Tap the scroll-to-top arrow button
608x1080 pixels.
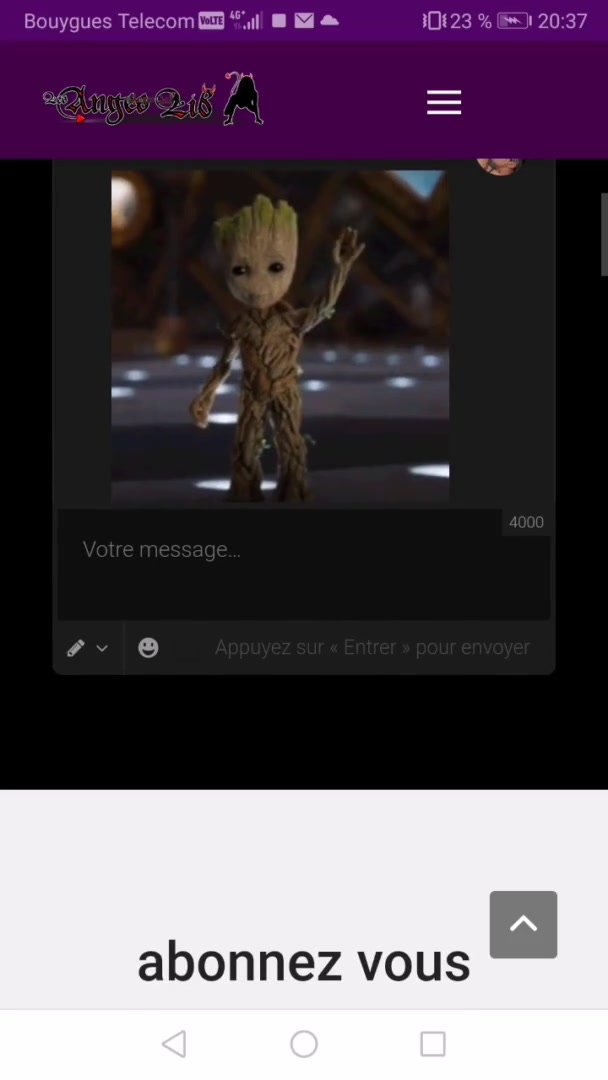pyautogui.click(x=523, y=925)
